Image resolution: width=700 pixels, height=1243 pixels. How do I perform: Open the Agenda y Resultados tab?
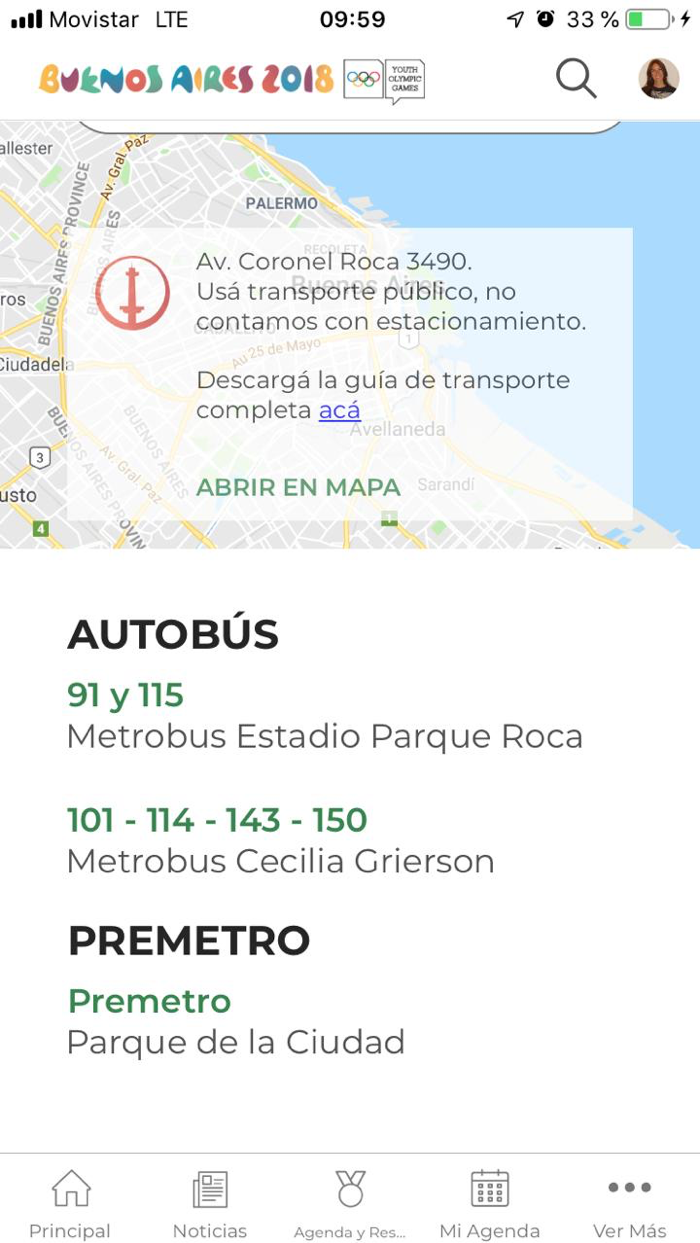tap(350, 1204)
